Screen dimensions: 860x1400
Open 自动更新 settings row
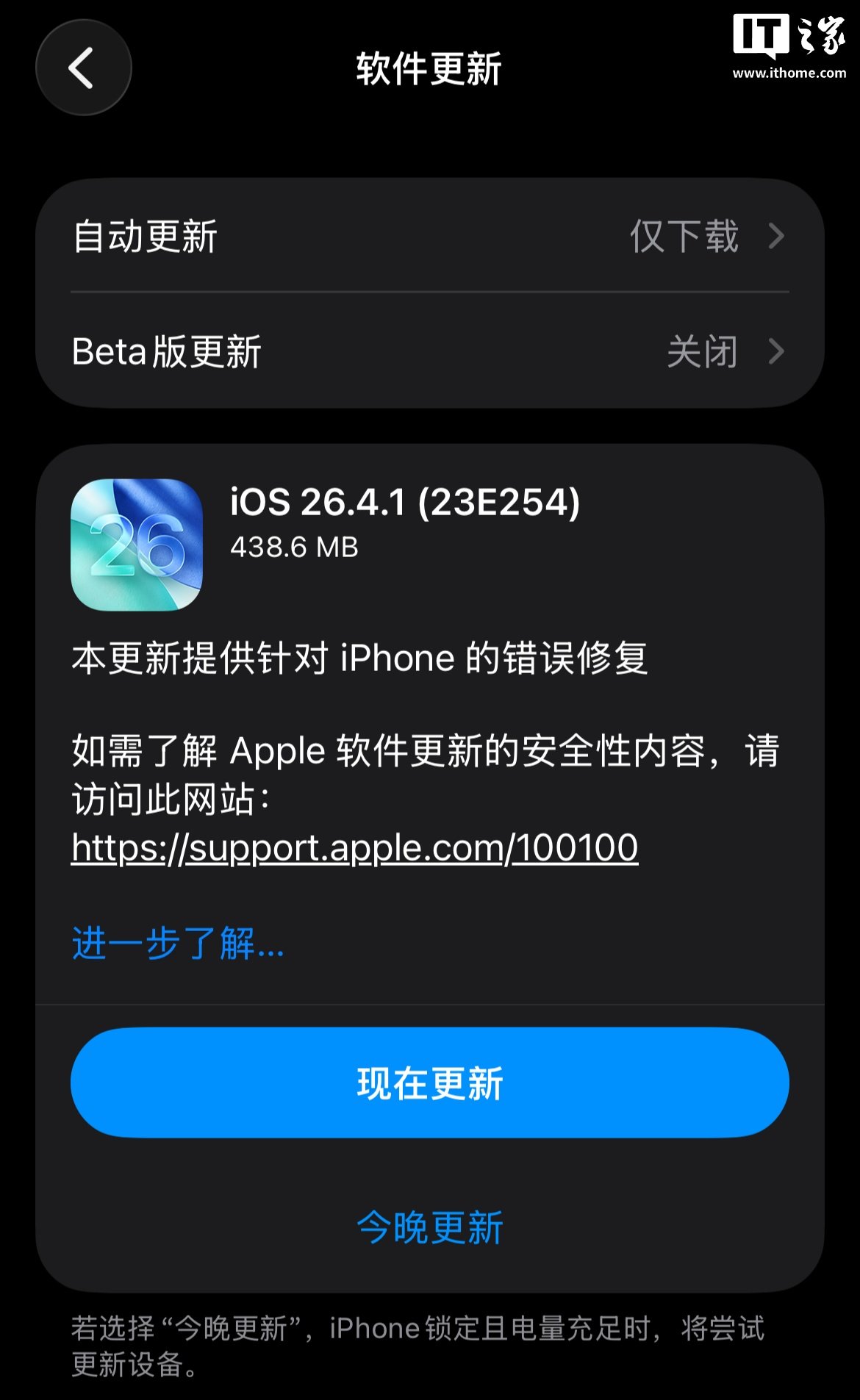point(294,237)
